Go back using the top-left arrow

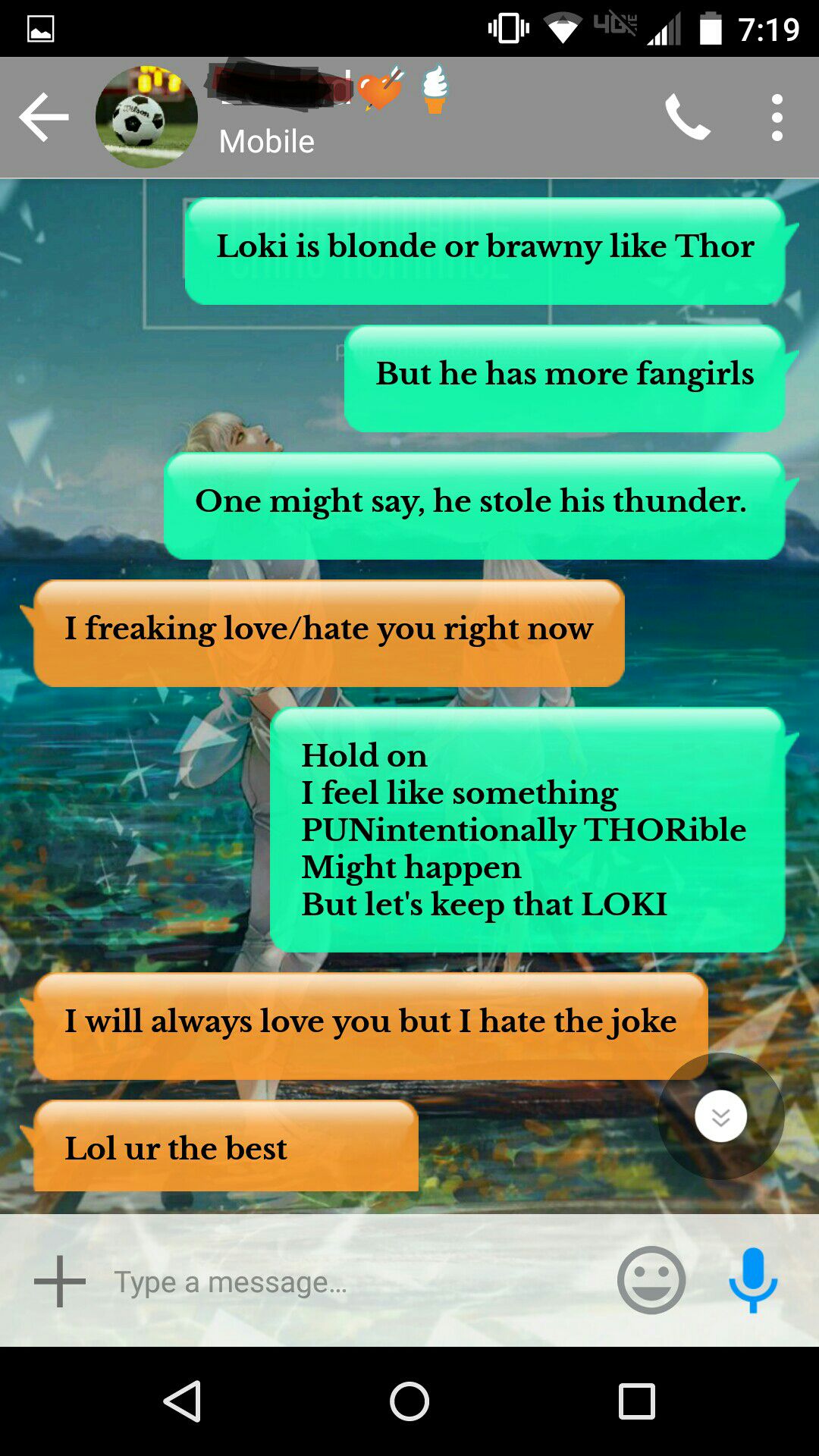44,118
